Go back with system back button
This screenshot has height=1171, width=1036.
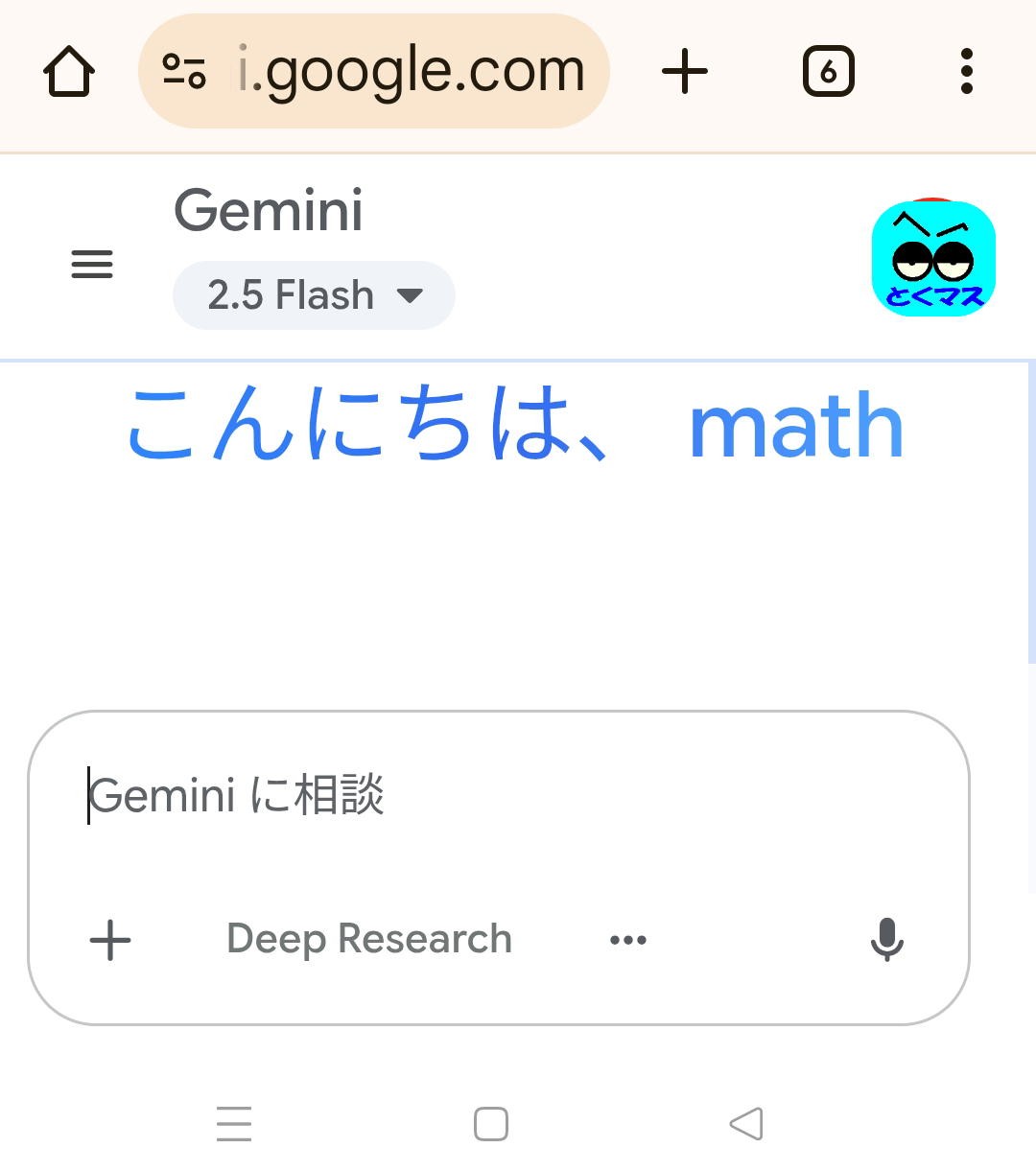click(746, 1123)
